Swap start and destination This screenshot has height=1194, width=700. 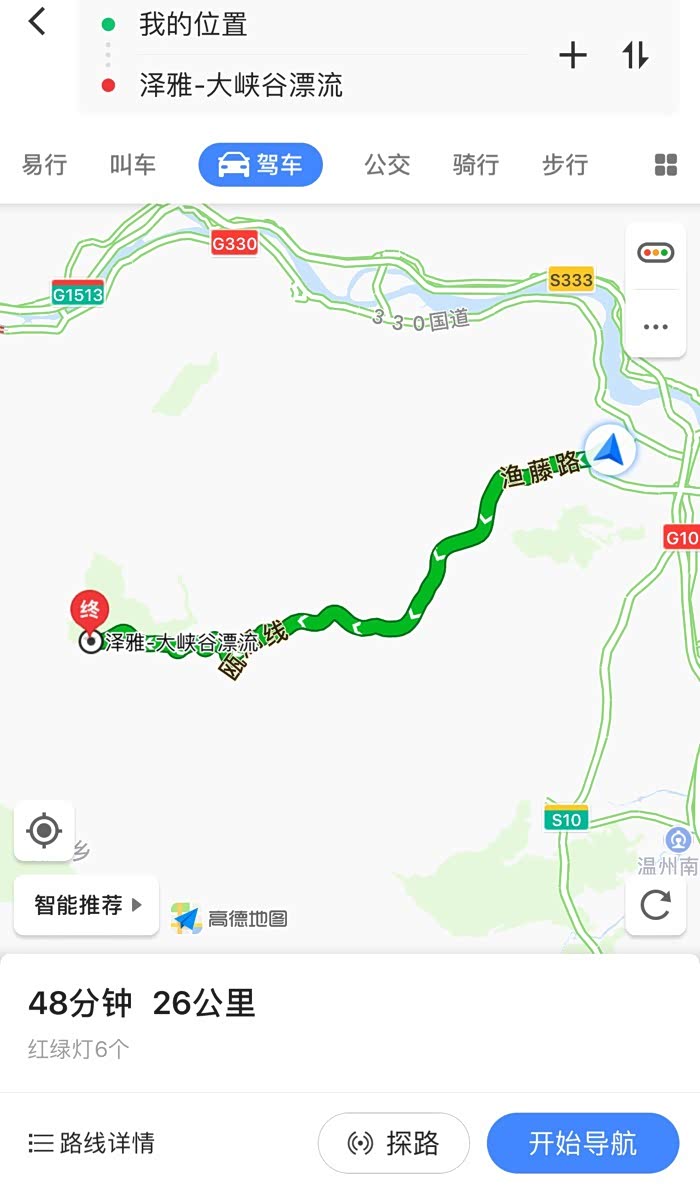[x=635, y=55]
